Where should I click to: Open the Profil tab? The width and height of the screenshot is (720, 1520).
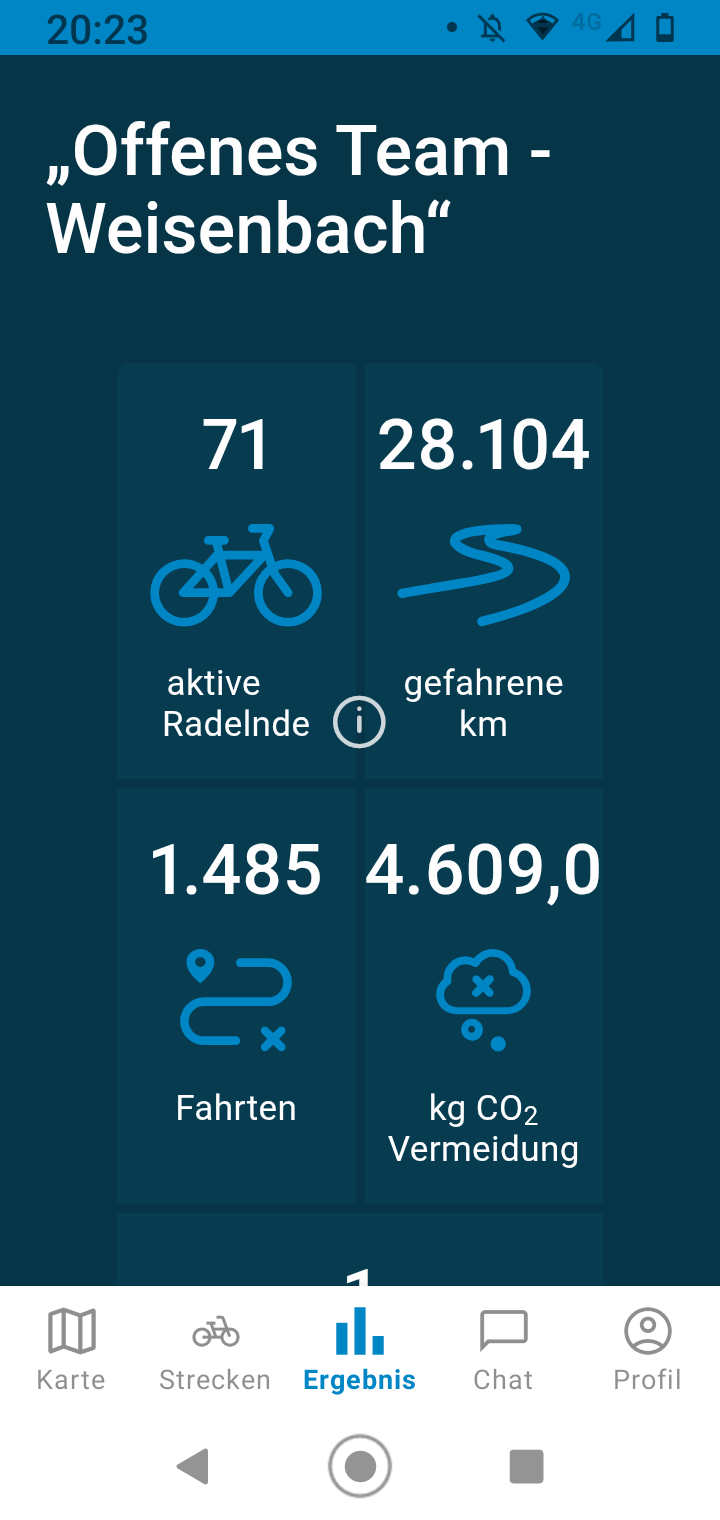(x=647, y=1350)
